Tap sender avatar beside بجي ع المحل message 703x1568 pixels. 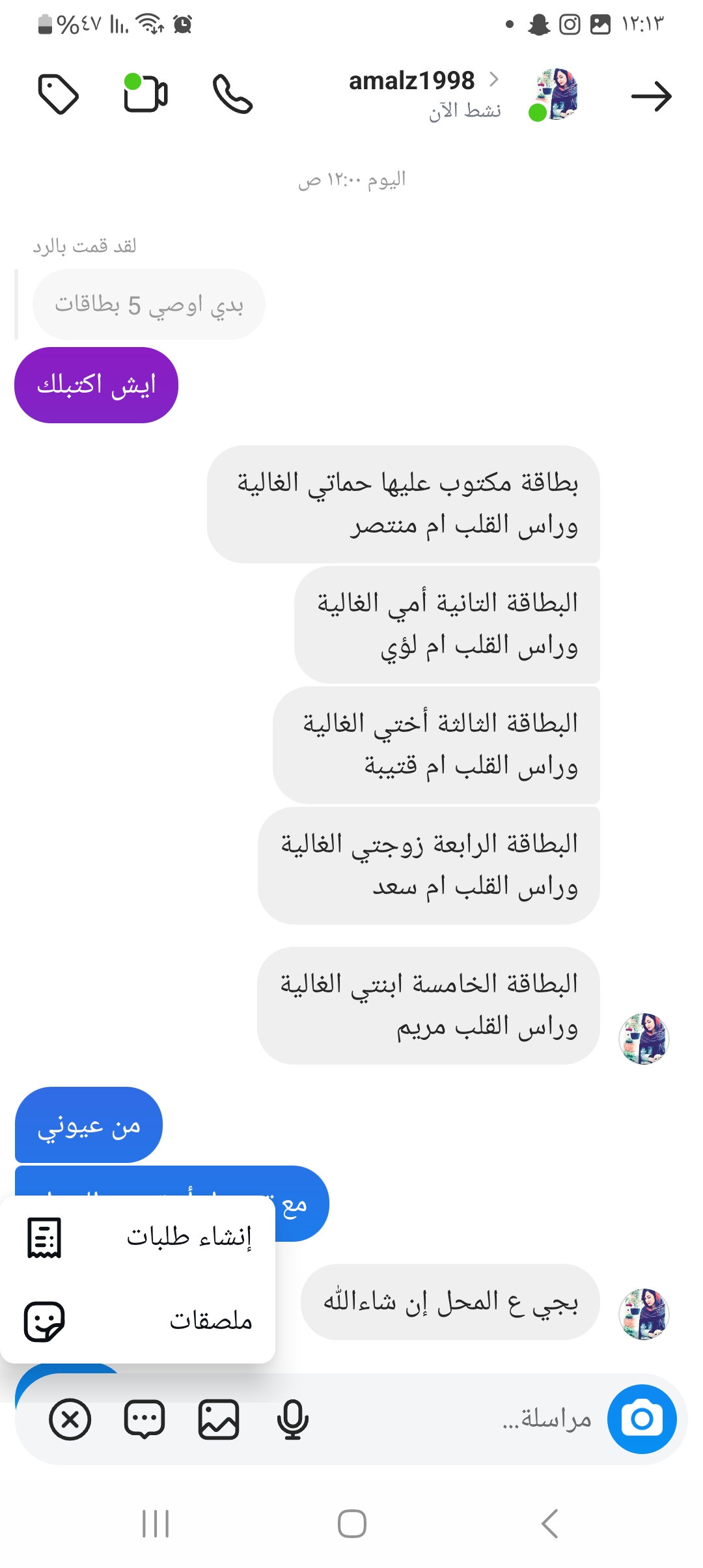(643, 1314)
